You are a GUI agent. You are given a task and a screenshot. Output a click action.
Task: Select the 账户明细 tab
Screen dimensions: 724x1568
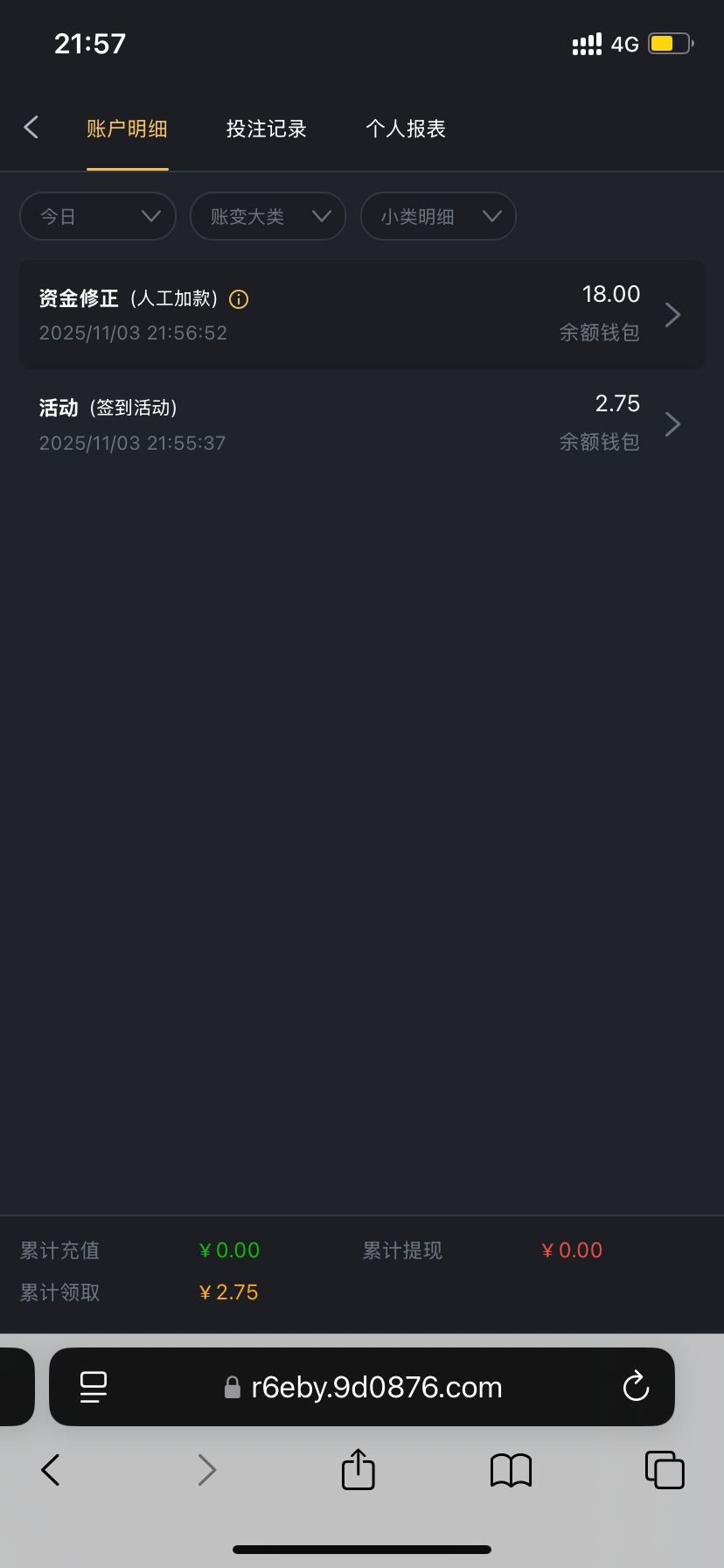tap(127, 129)
